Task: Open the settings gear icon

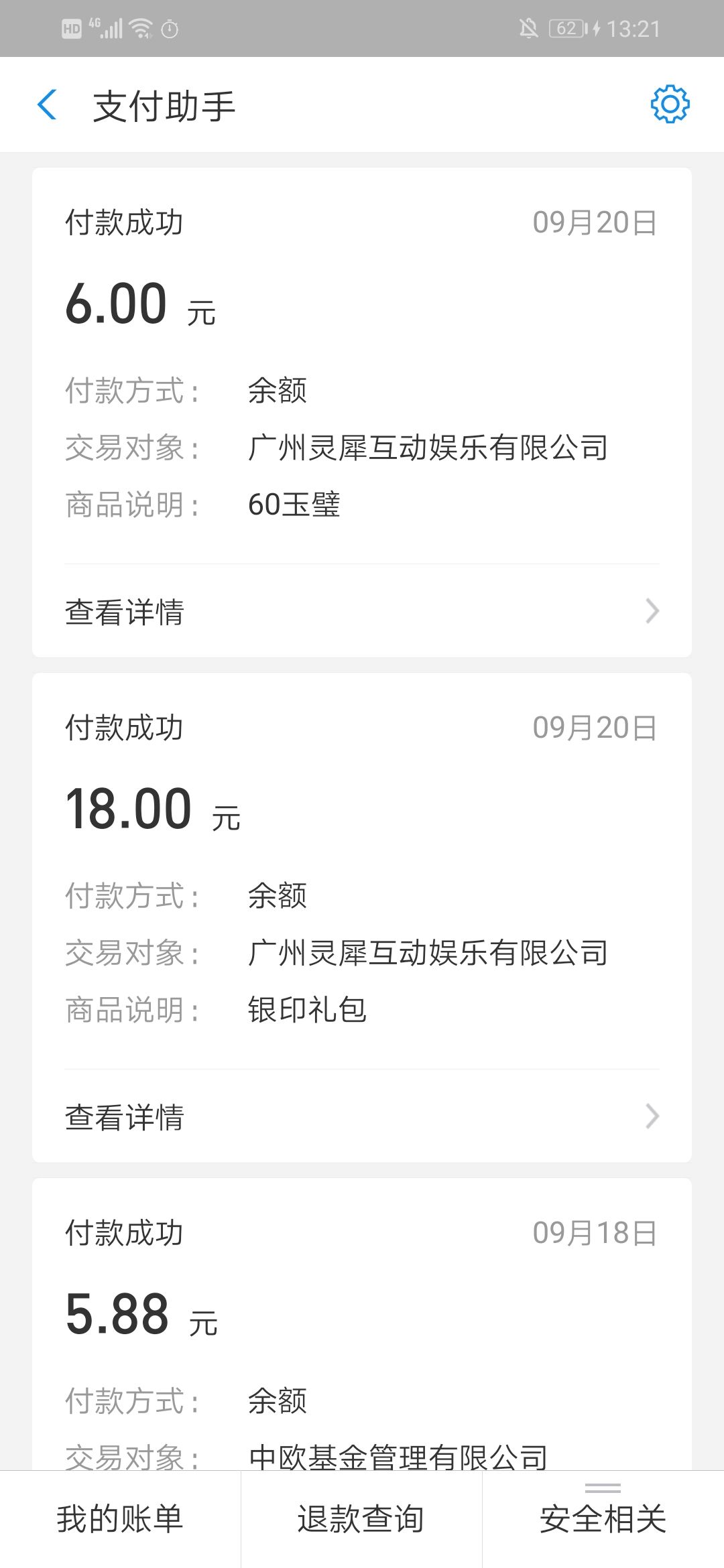Action: pos(670,104)
